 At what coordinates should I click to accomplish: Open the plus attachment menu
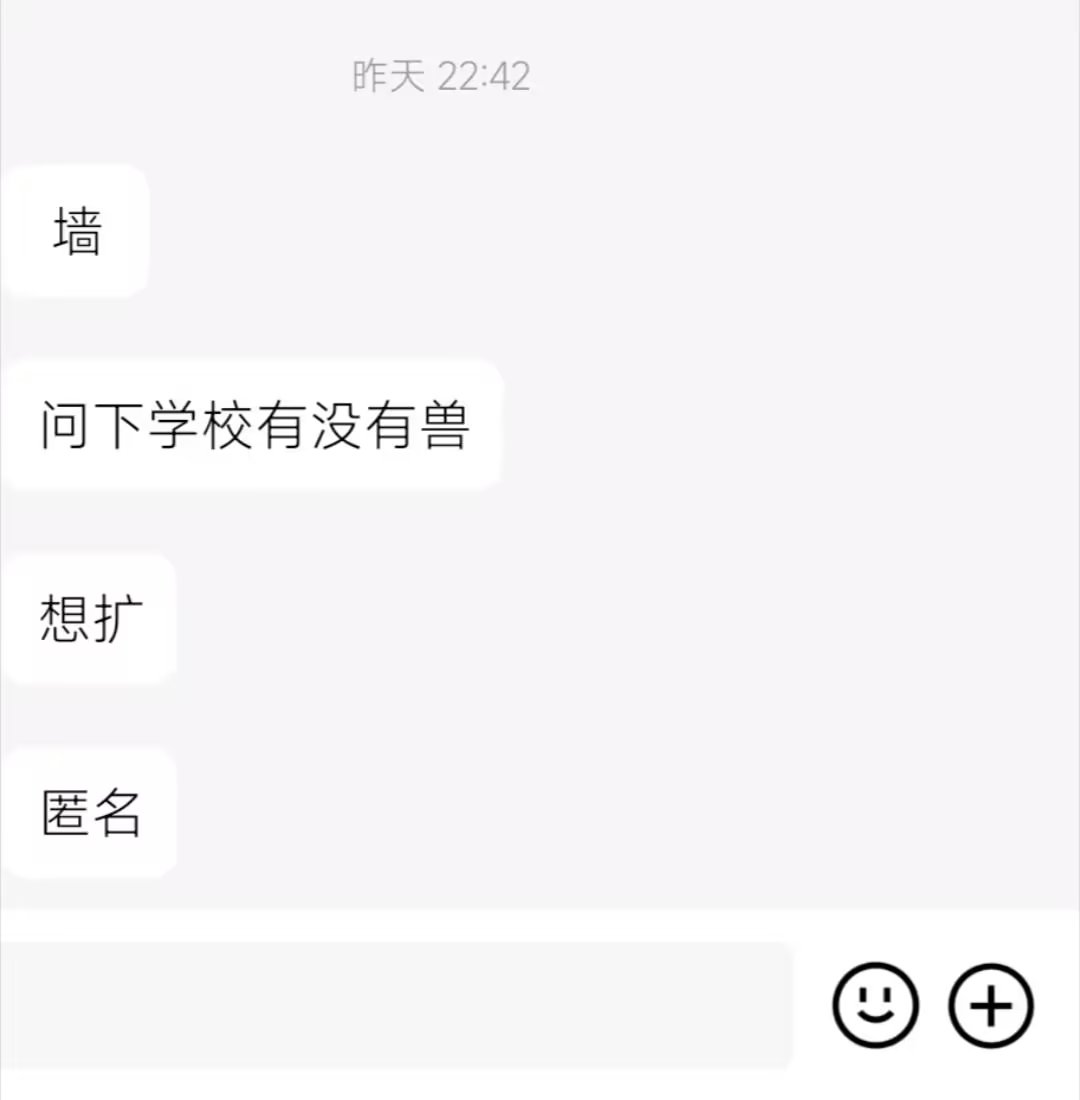[x=991, y=1006]
